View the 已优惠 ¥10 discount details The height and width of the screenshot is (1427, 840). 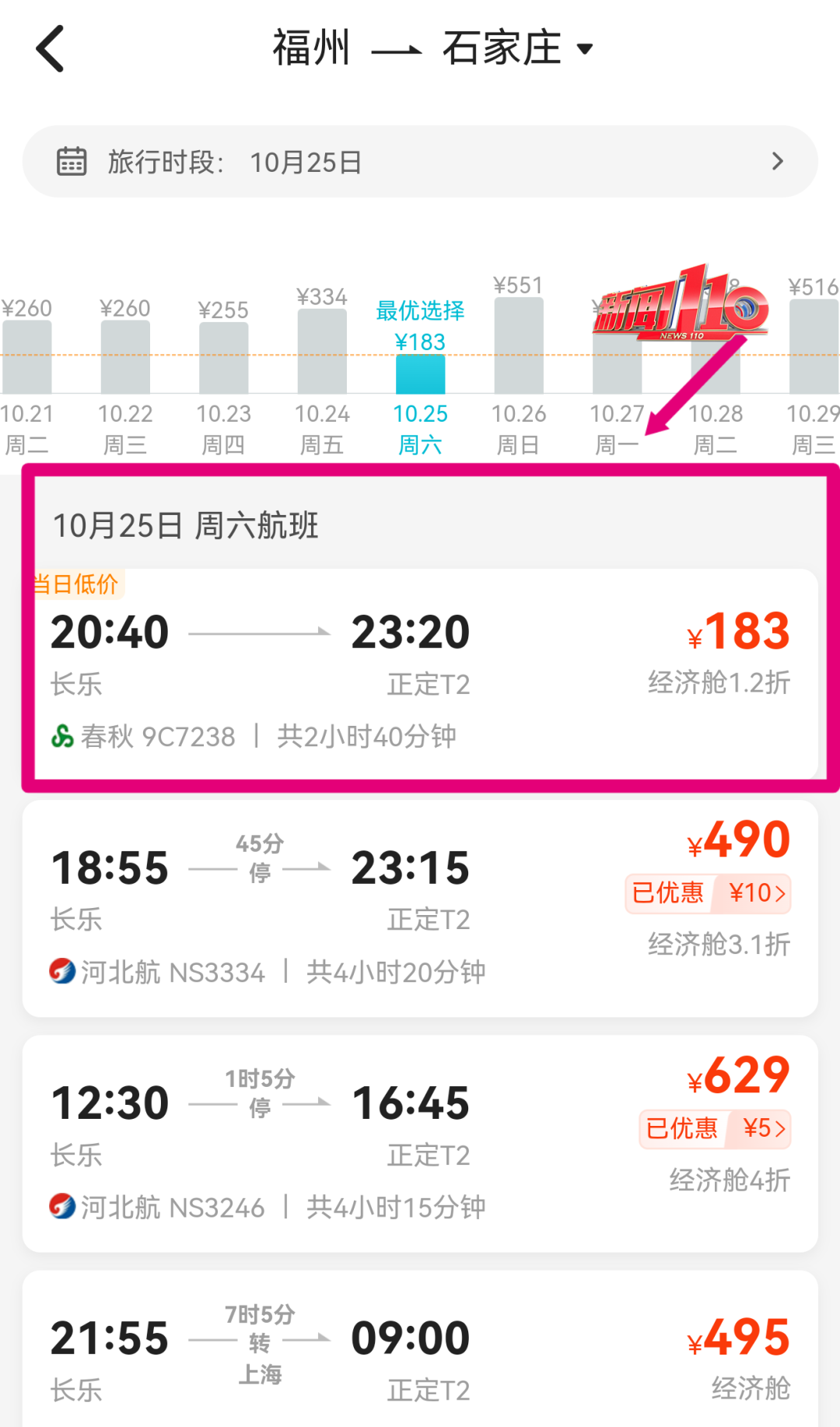point(708,893)
